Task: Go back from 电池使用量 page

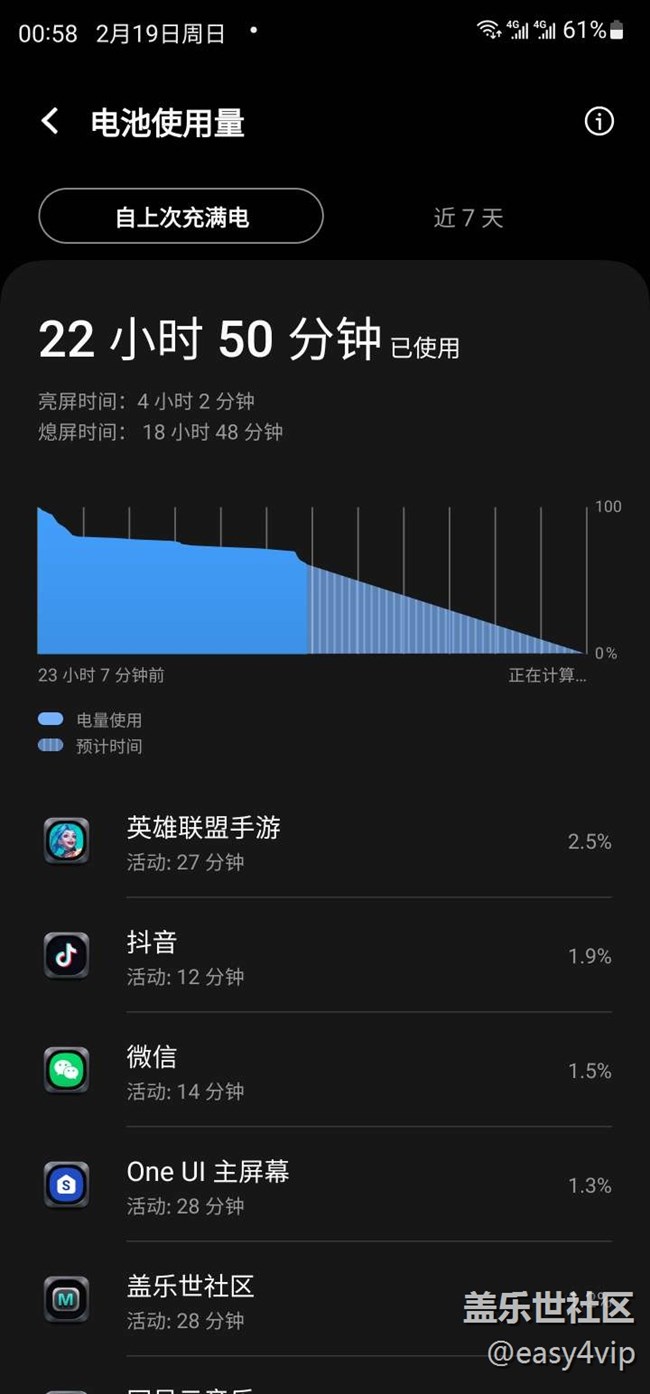Action: (x=50, y=122)
